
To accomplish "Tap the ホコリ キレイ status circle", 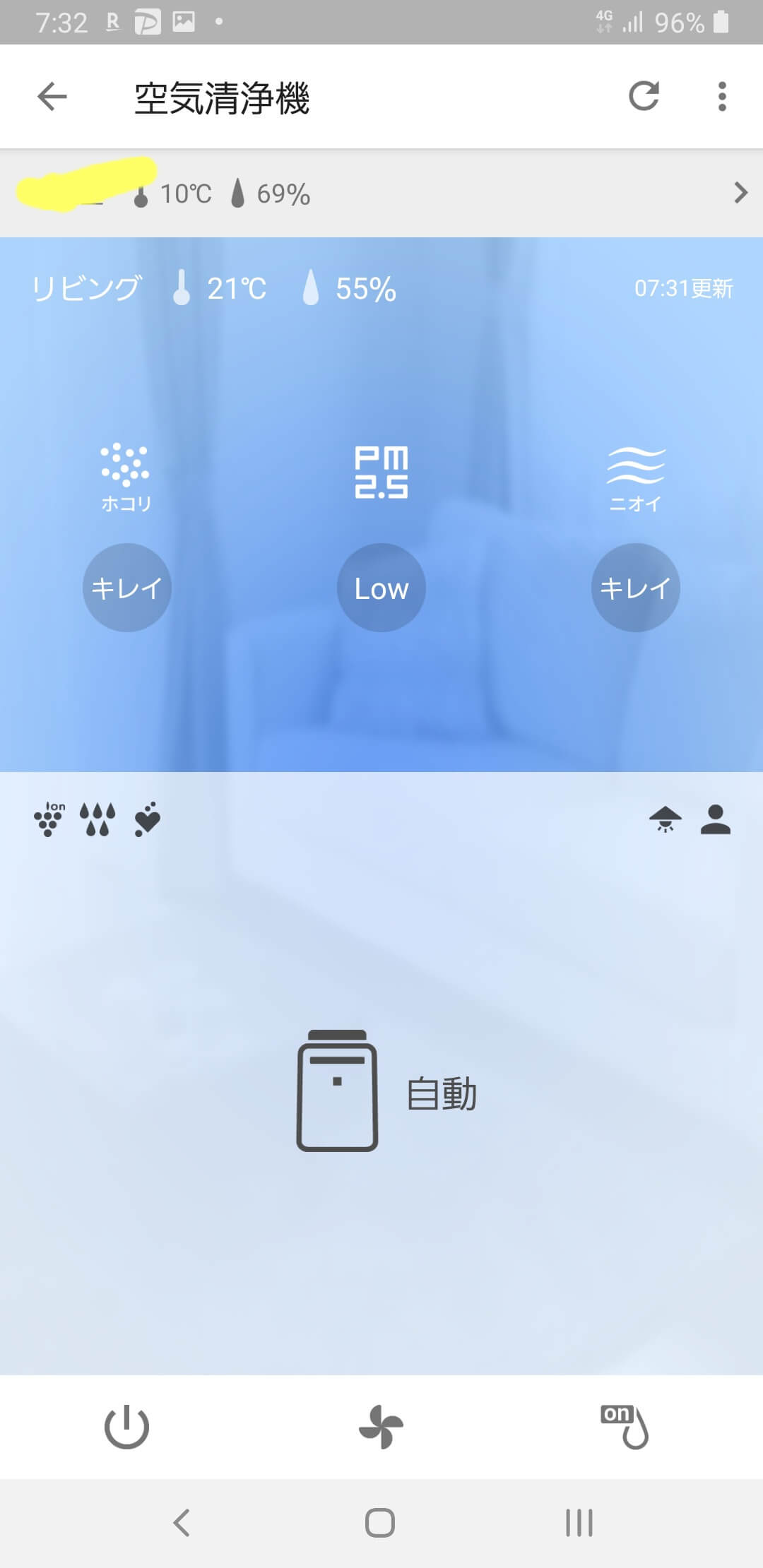I will pyautogui.click(x=127, y=588).
